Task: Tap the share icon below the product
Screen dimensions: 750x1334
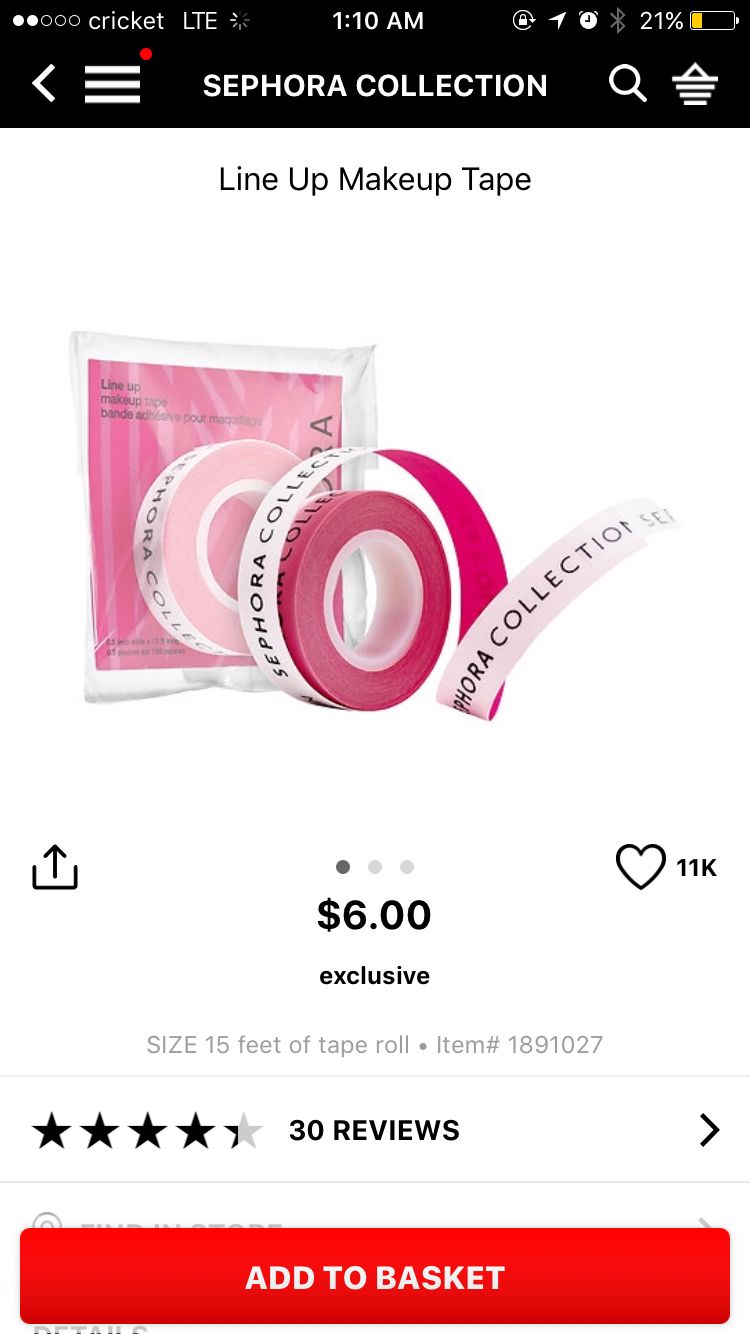Action: coord(55,866)
